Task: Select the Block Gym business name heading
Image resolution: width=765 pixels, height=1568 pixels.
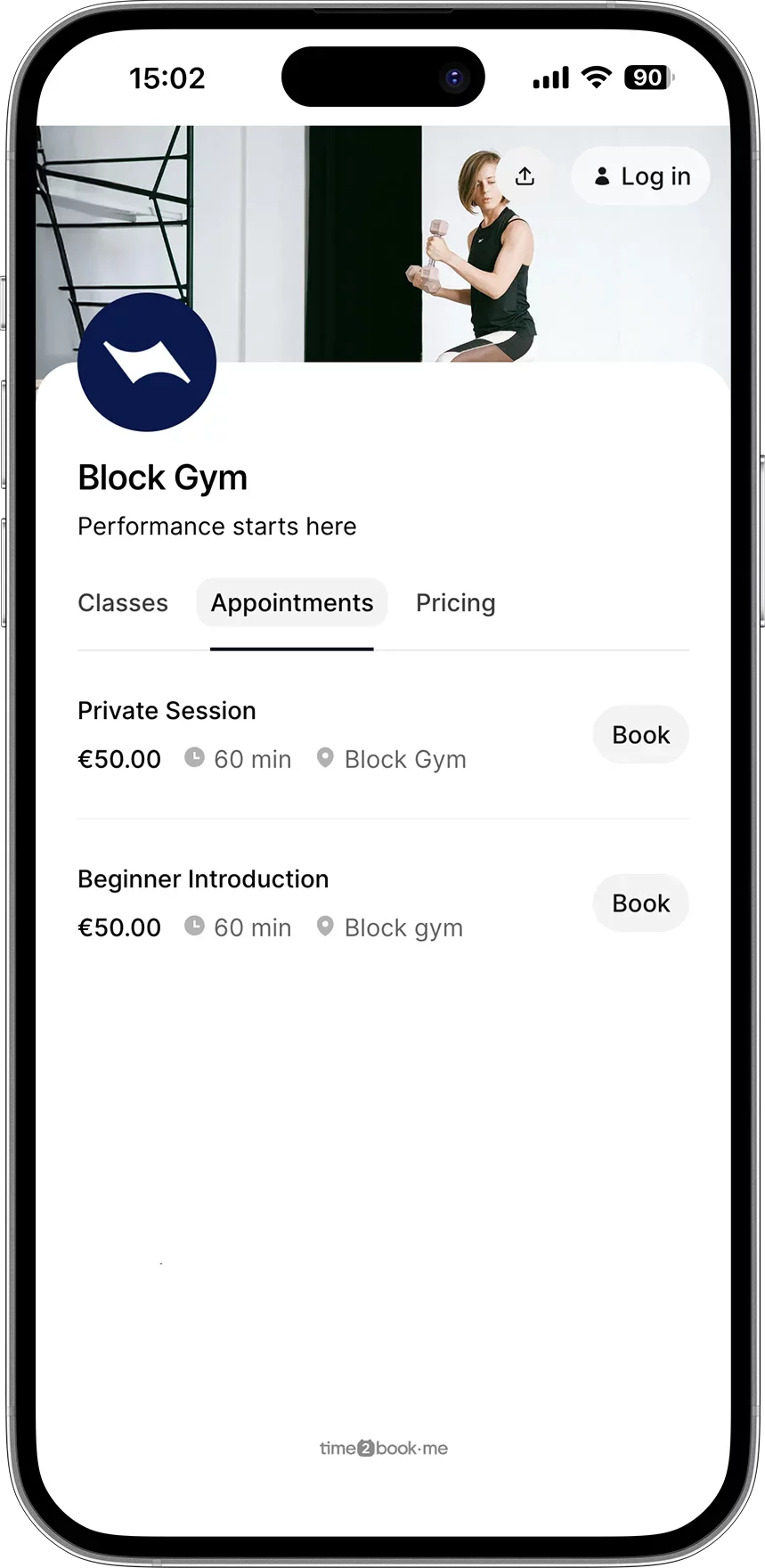Action: click(x=162, y=478)
